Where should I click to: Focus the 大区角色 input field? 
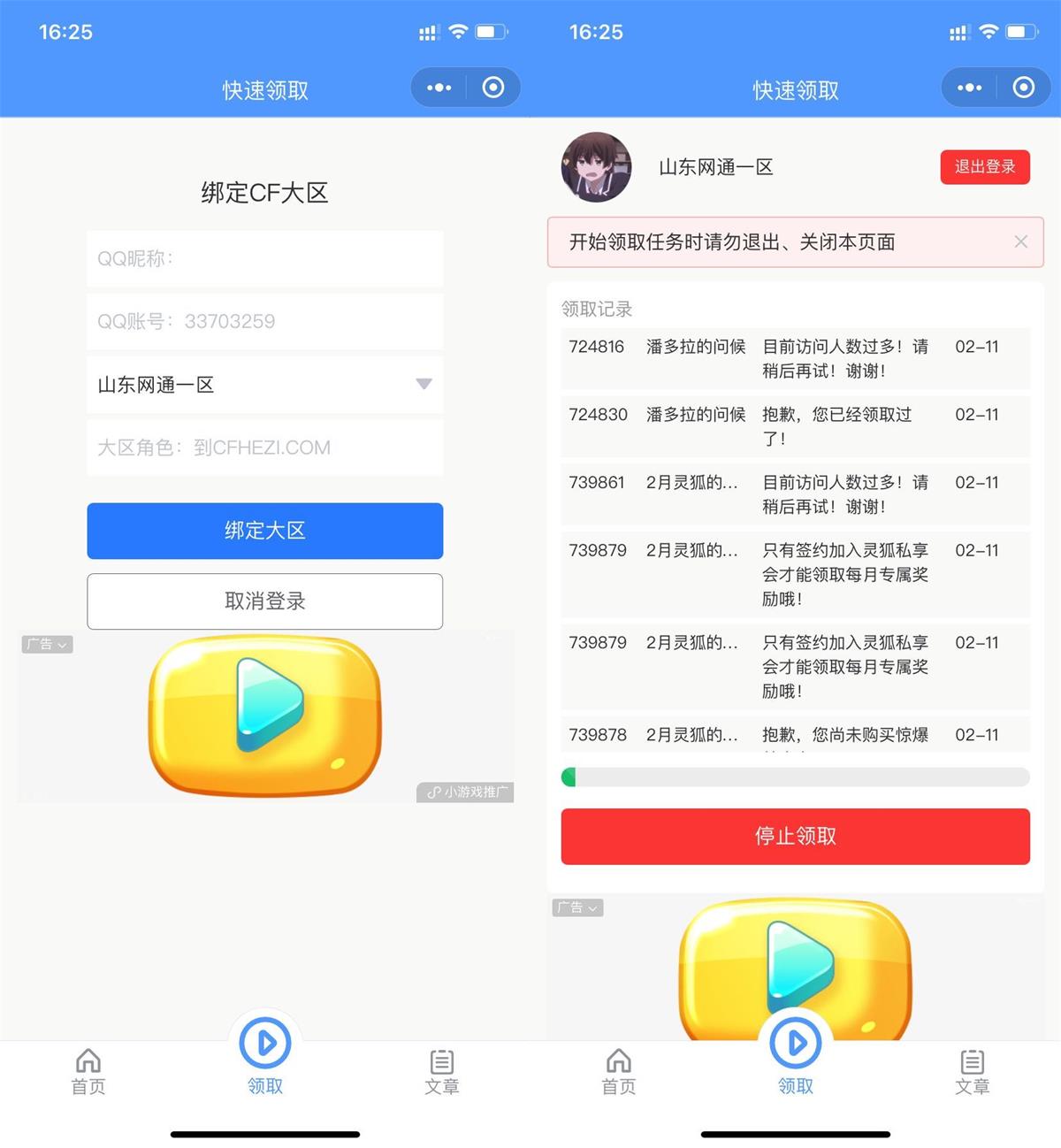coord(264,448)
